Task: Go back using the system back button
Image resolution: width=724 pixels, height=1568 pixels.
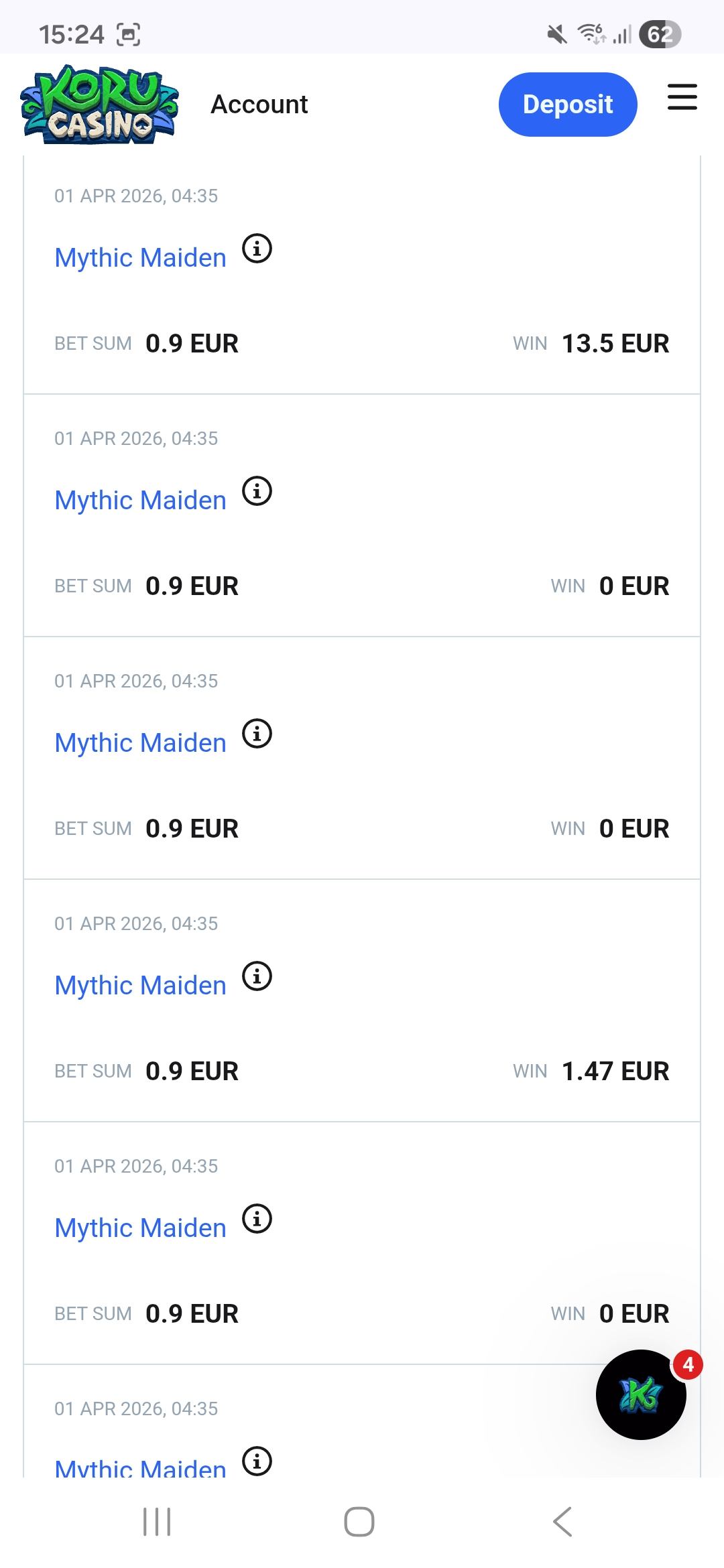Action: pos(562,1521)
